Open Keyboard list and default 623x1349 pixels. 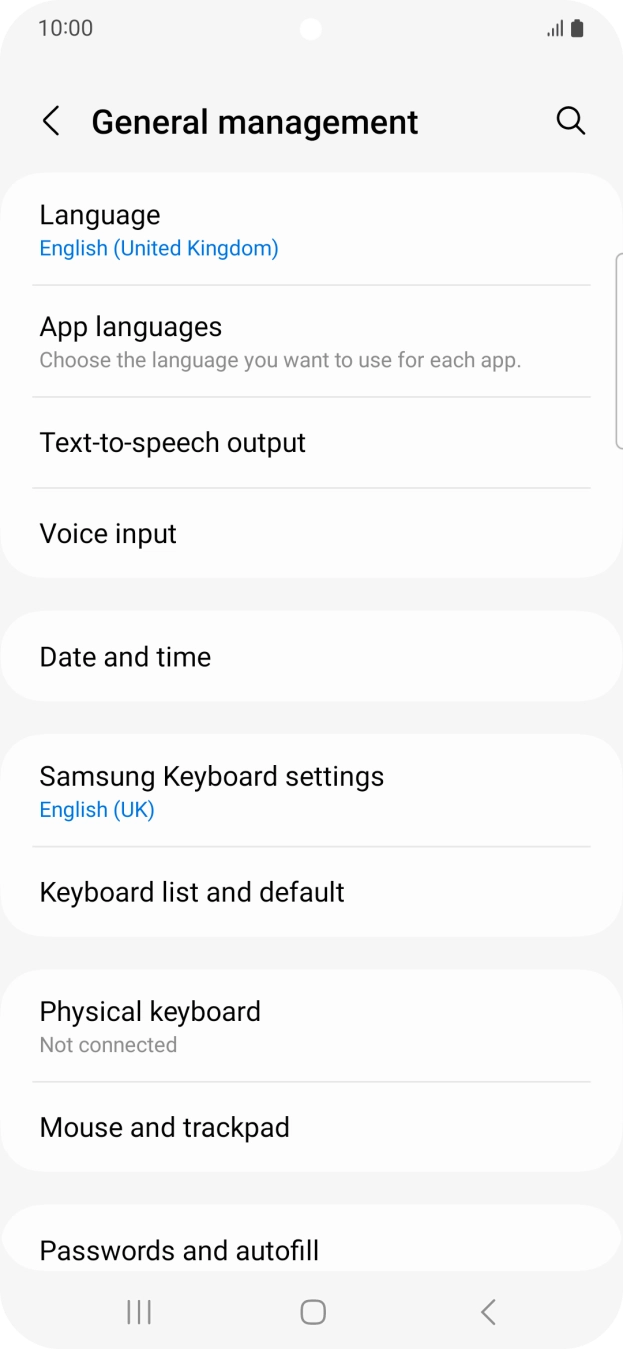pyautogui.click(x=311, y=892)
